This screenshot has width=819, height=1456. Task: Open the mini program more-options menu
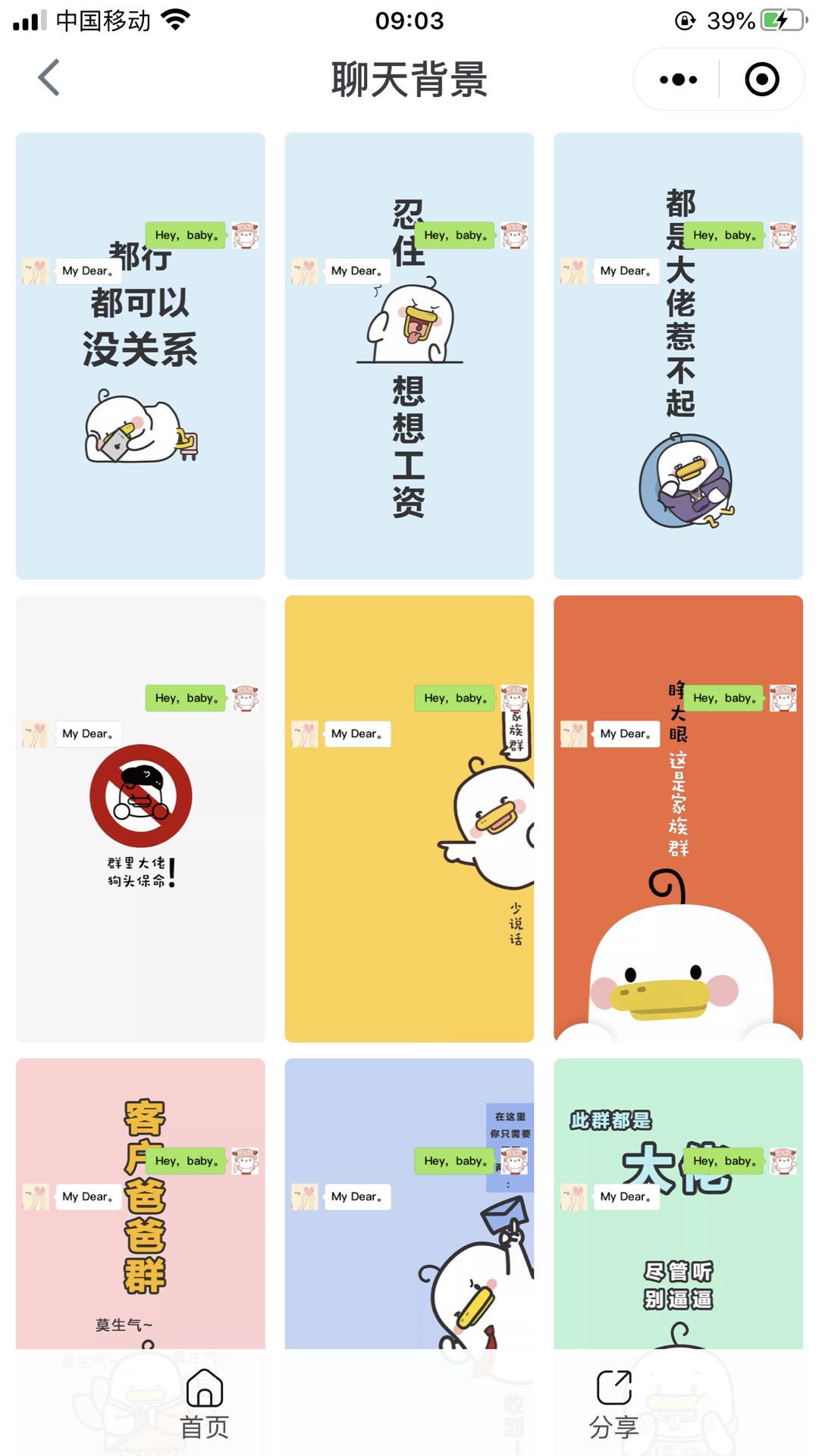[678, 80]
